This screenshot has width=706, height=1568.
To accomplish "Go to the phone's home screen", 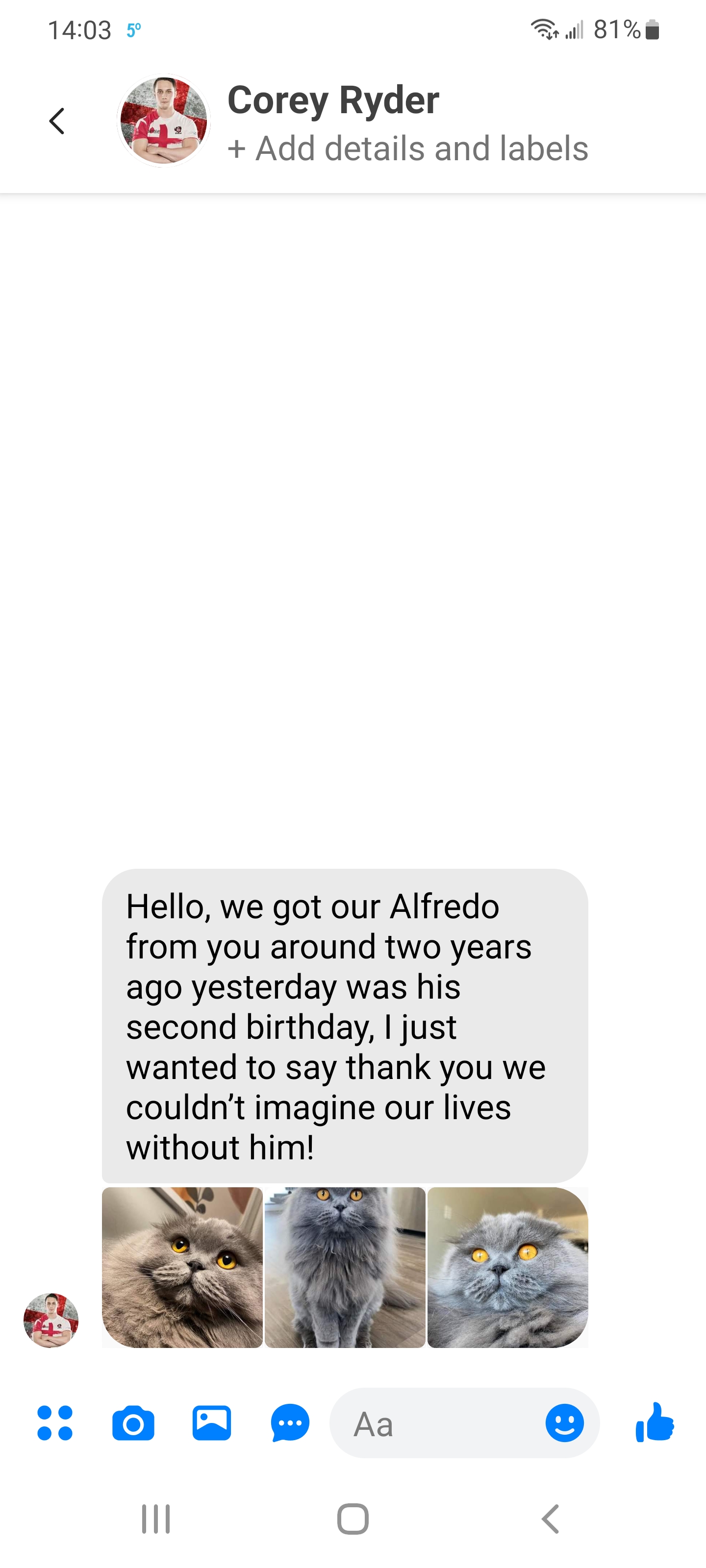I will [x=353, y=1519].
